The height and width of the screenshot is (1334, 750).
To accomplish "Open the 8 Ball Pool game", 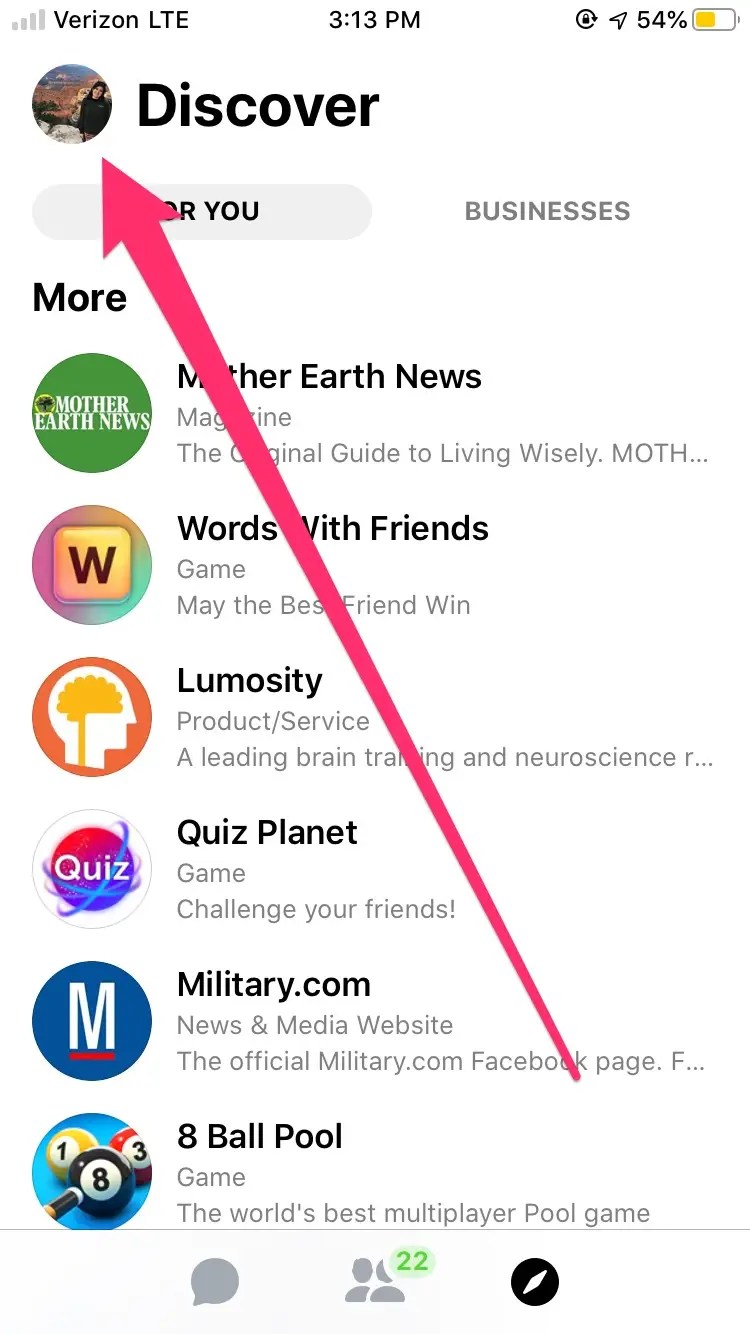I will 375,1168.
